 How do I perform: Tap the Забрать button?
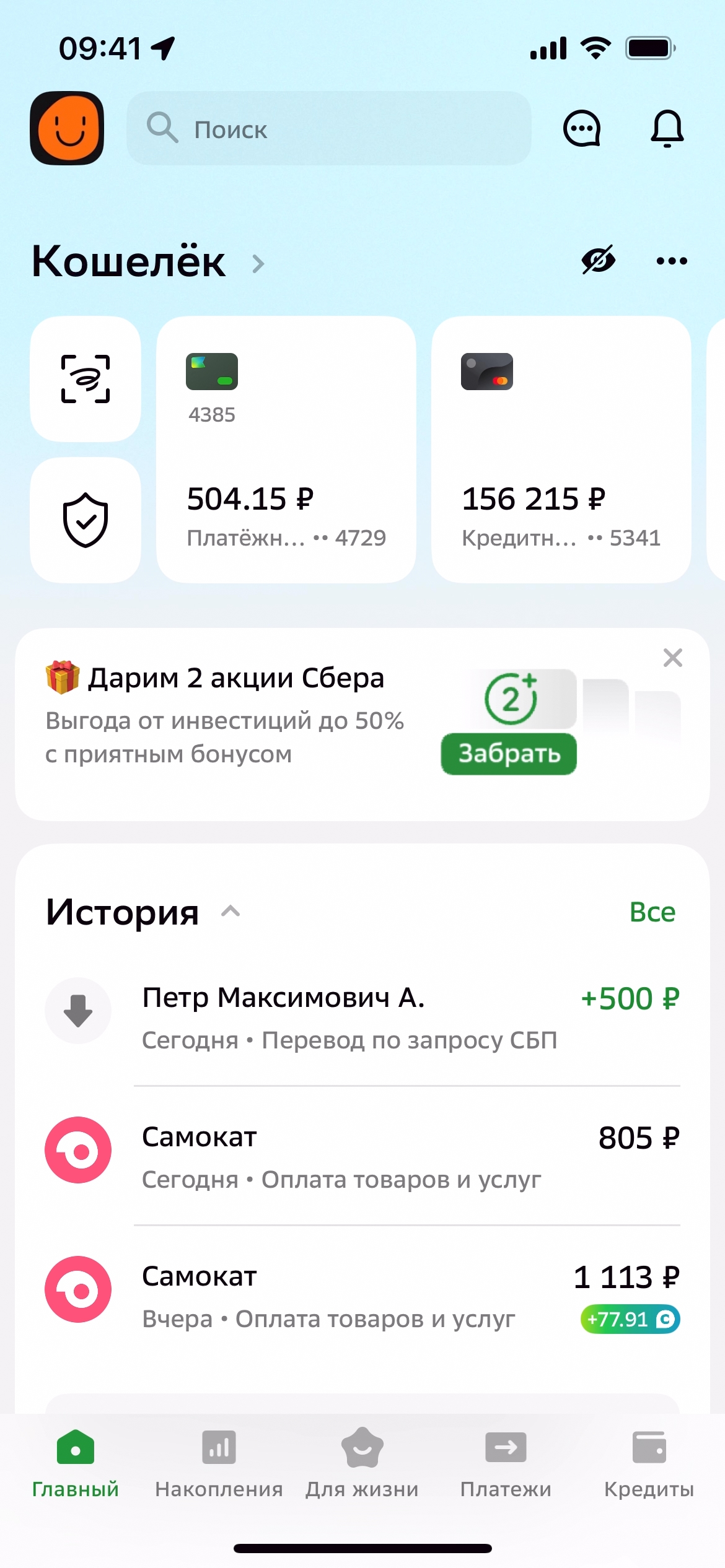click(x=508, y=754)
